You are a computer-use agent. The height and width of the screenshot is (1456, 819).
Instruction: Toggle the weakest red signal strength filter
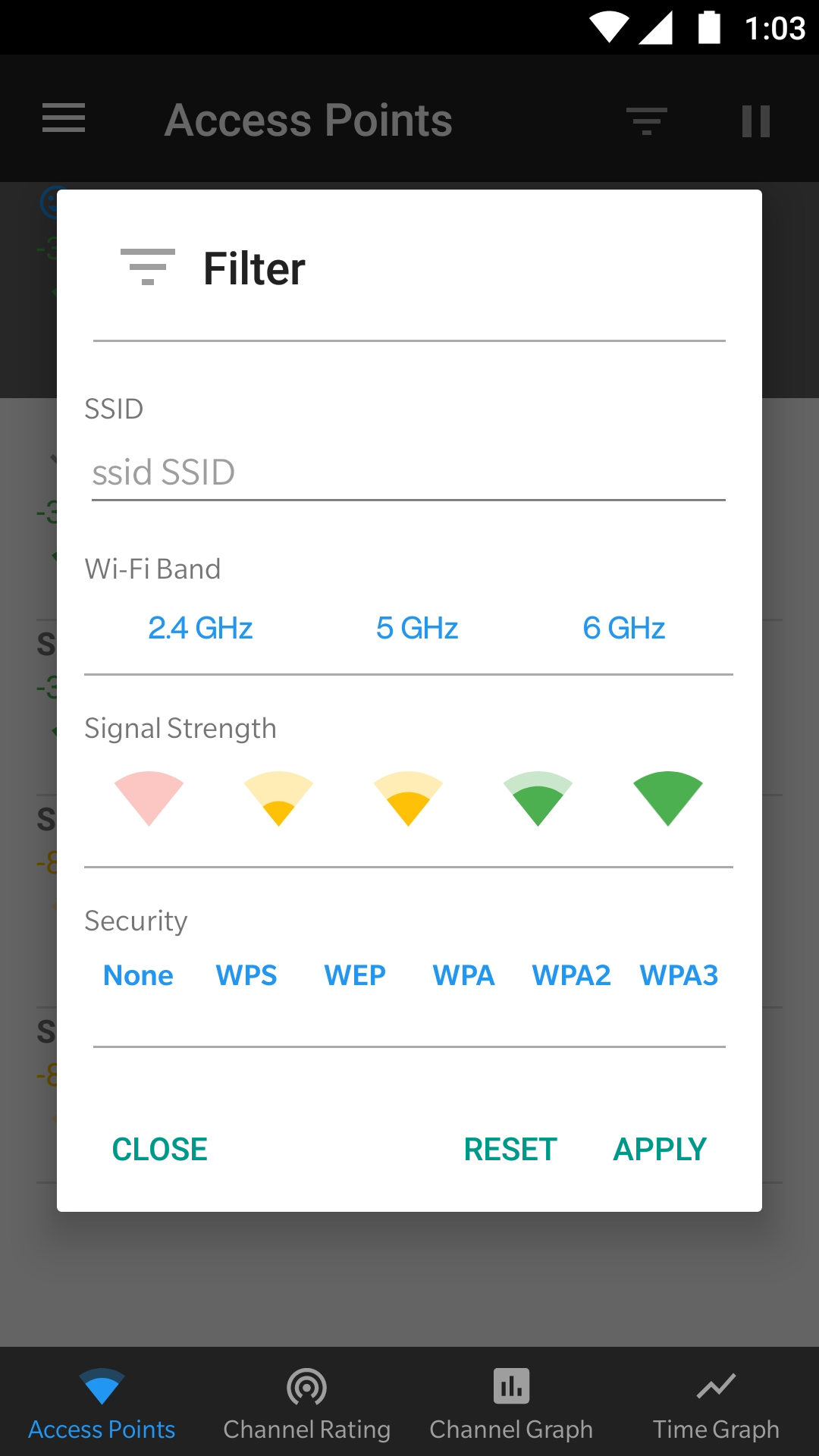[x=149, y=798]
